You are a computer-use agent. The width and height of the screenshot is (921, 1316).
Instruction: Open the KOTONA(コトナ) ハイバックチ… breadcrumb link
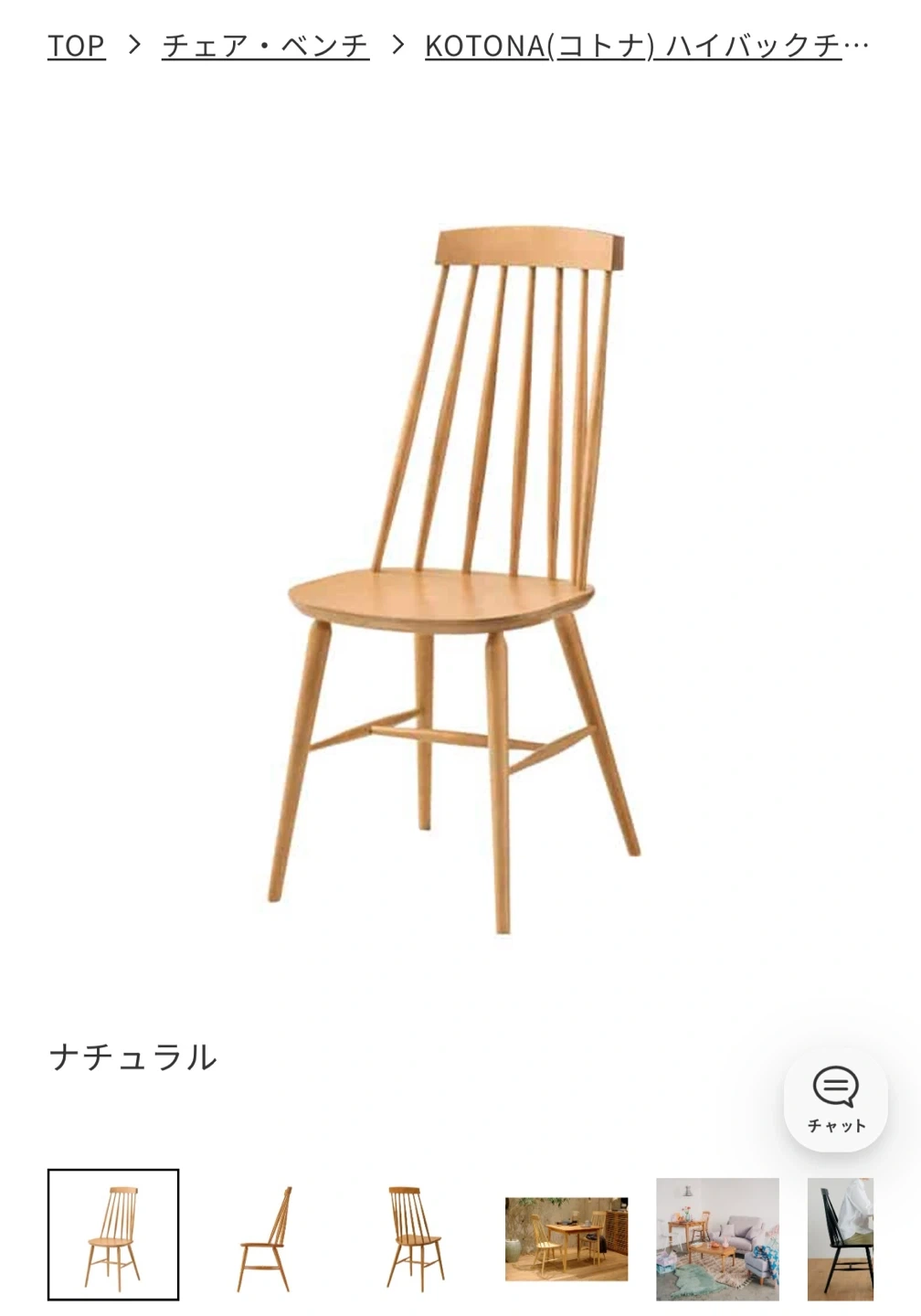[646, 45]
